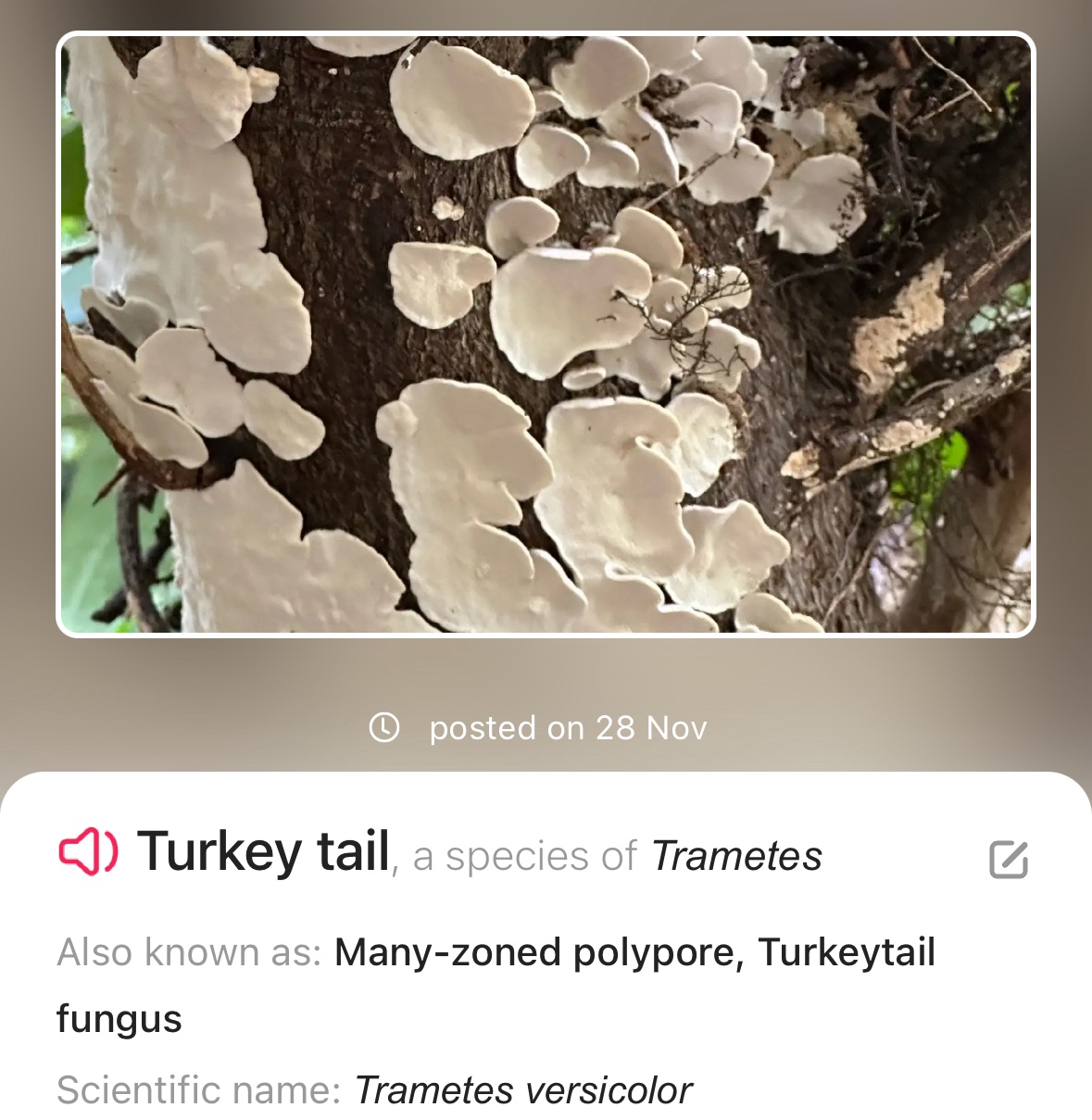Tap the white species details card
Image resolution: width=1092 pixels, height=1120 pixels.
(546, 973)
